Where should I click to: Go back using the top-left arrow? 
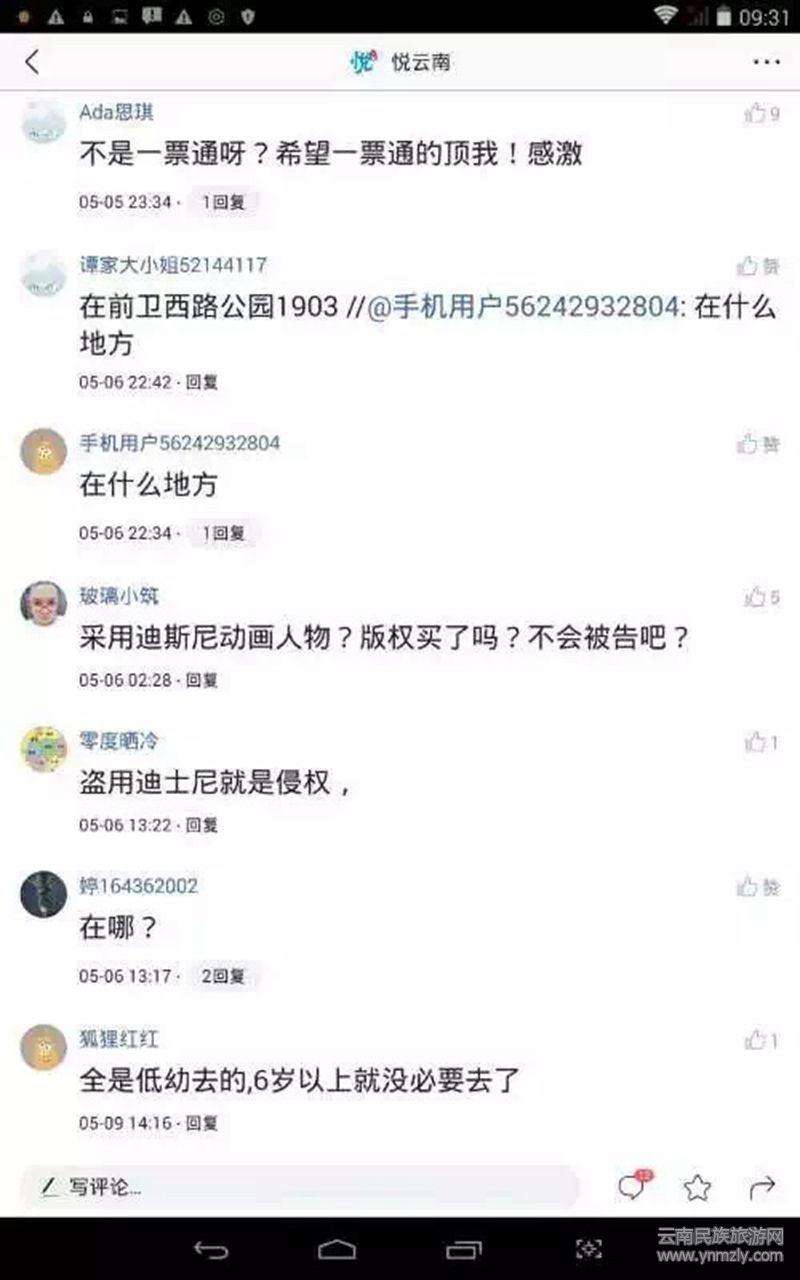(x=32, y=62)
